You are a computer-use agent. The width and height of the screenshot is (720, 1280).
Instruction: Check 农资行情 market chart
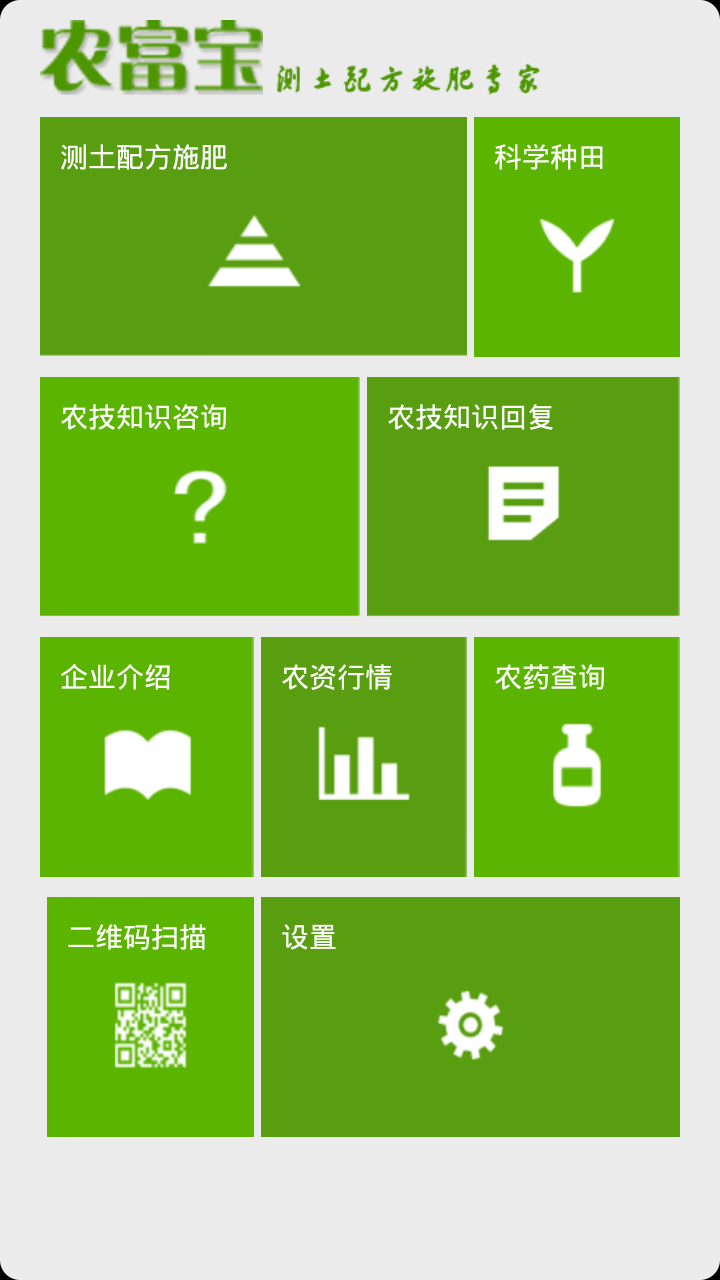(364, 757)
